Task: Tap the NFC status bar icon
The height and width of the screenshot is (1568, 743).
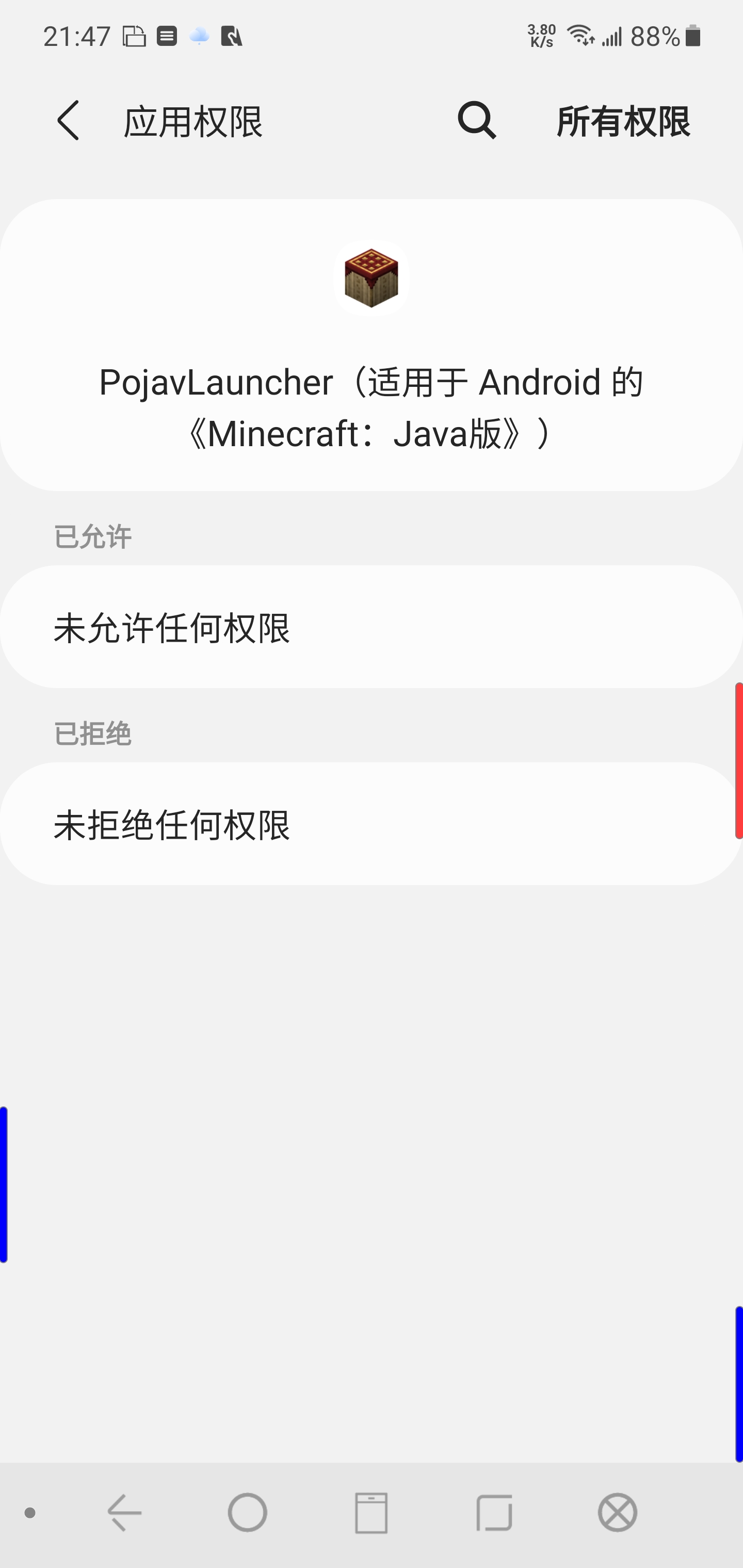Action: coord(233,37)
